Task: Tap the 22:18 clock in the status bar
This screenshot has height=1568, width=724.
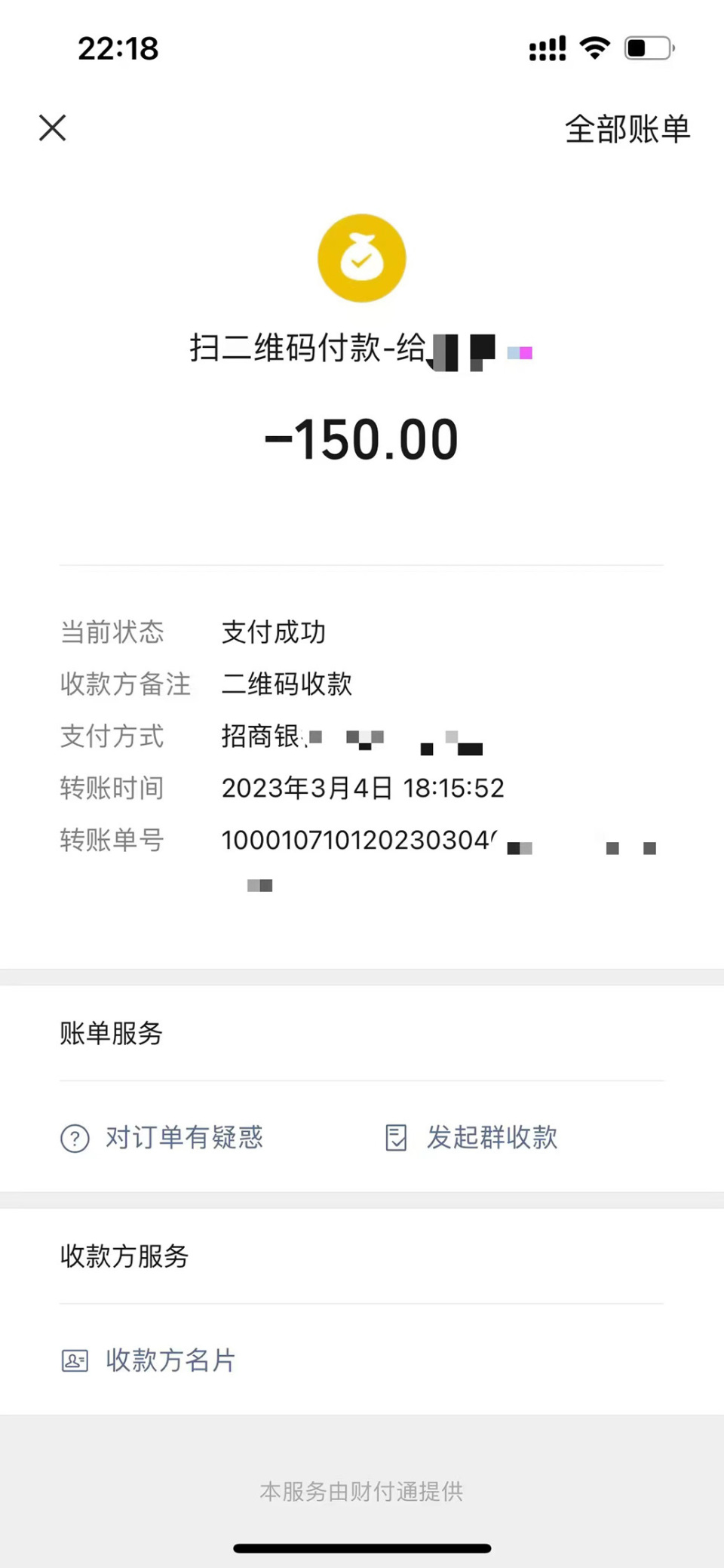Action: 117,48
